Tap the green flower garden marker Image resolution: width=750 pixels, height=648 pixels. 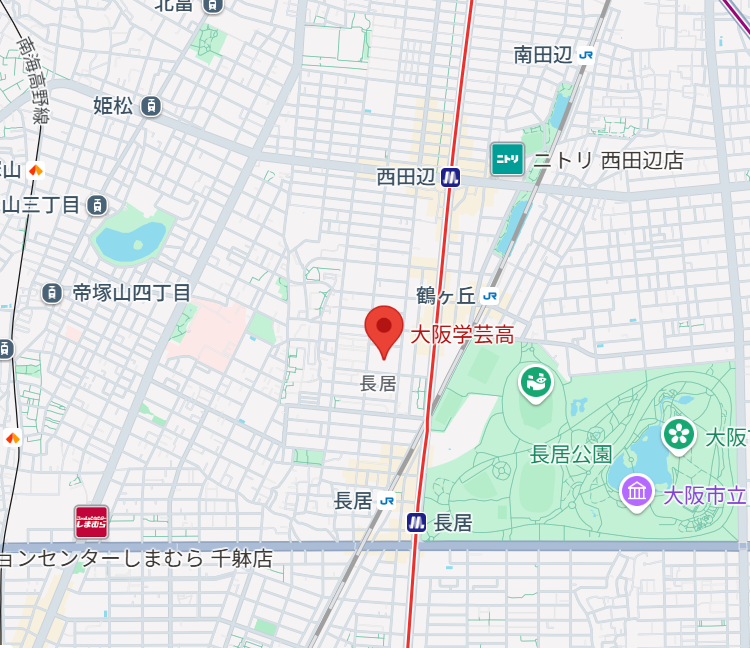tap(679, 434)
